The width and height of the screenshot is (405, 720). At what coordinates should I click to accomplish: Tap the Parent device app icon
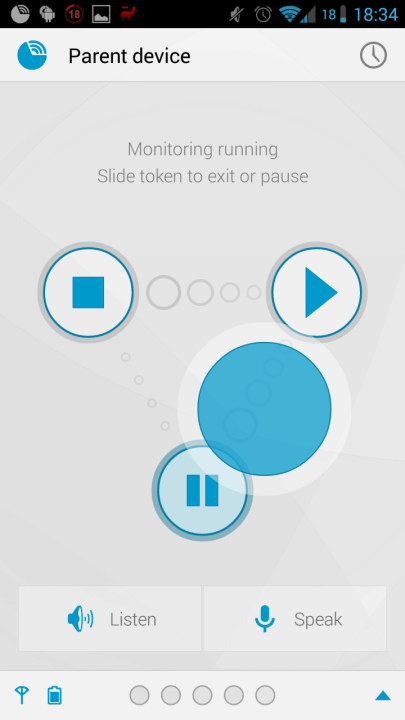[x=32, y=55]
